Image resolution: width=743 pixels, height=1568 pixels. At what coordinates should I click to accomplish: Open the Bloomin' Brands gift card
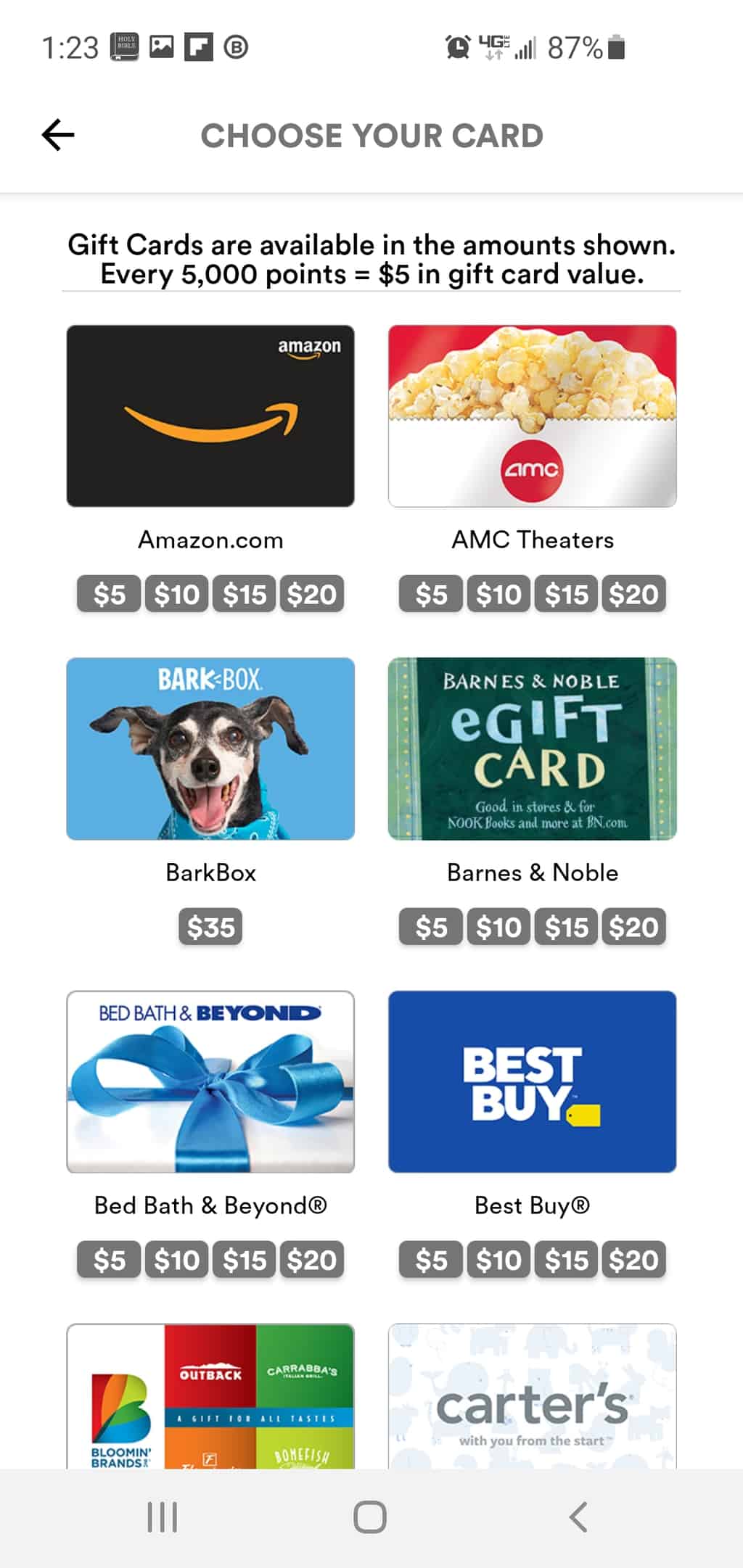click(210, 1396)
